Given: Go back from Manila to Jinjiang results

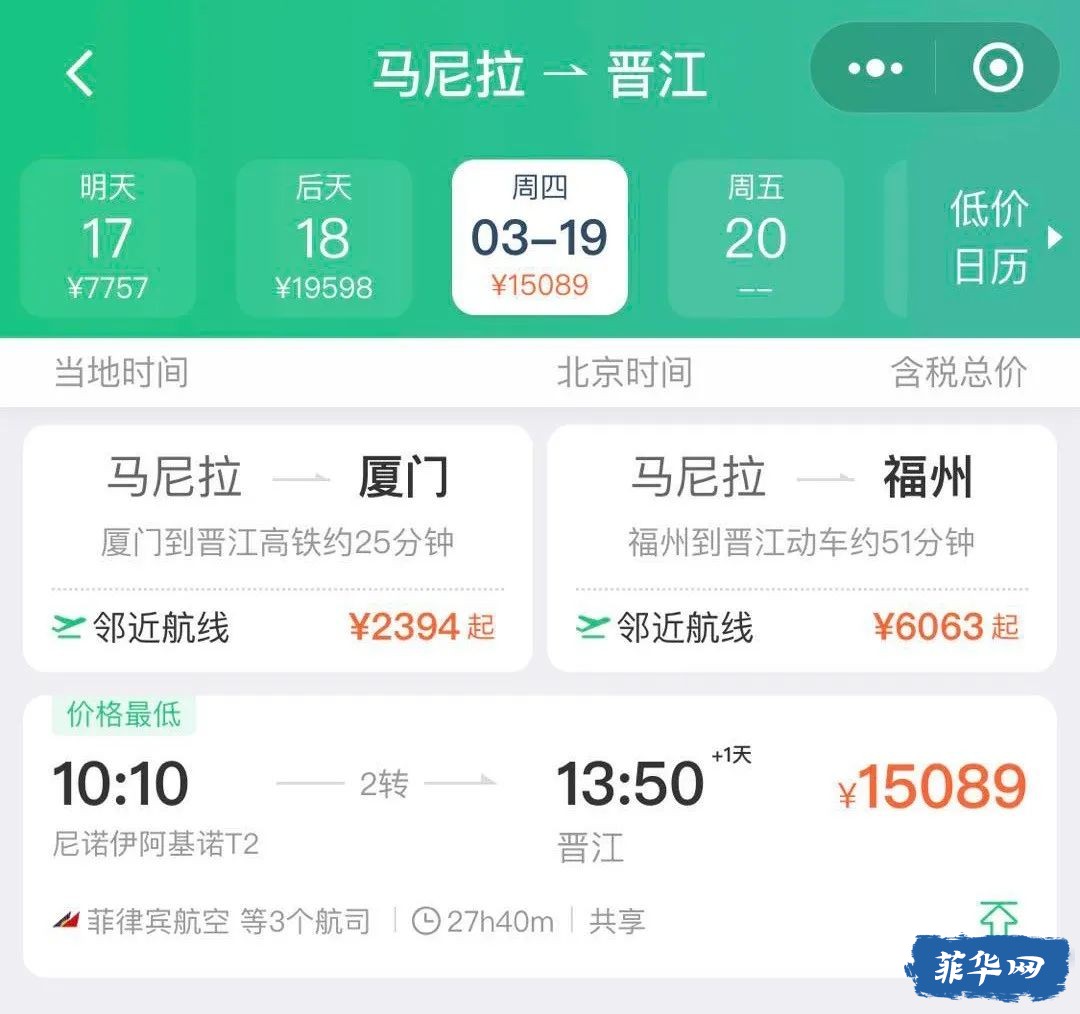Looking at the screenshot, I should (80, 72).
